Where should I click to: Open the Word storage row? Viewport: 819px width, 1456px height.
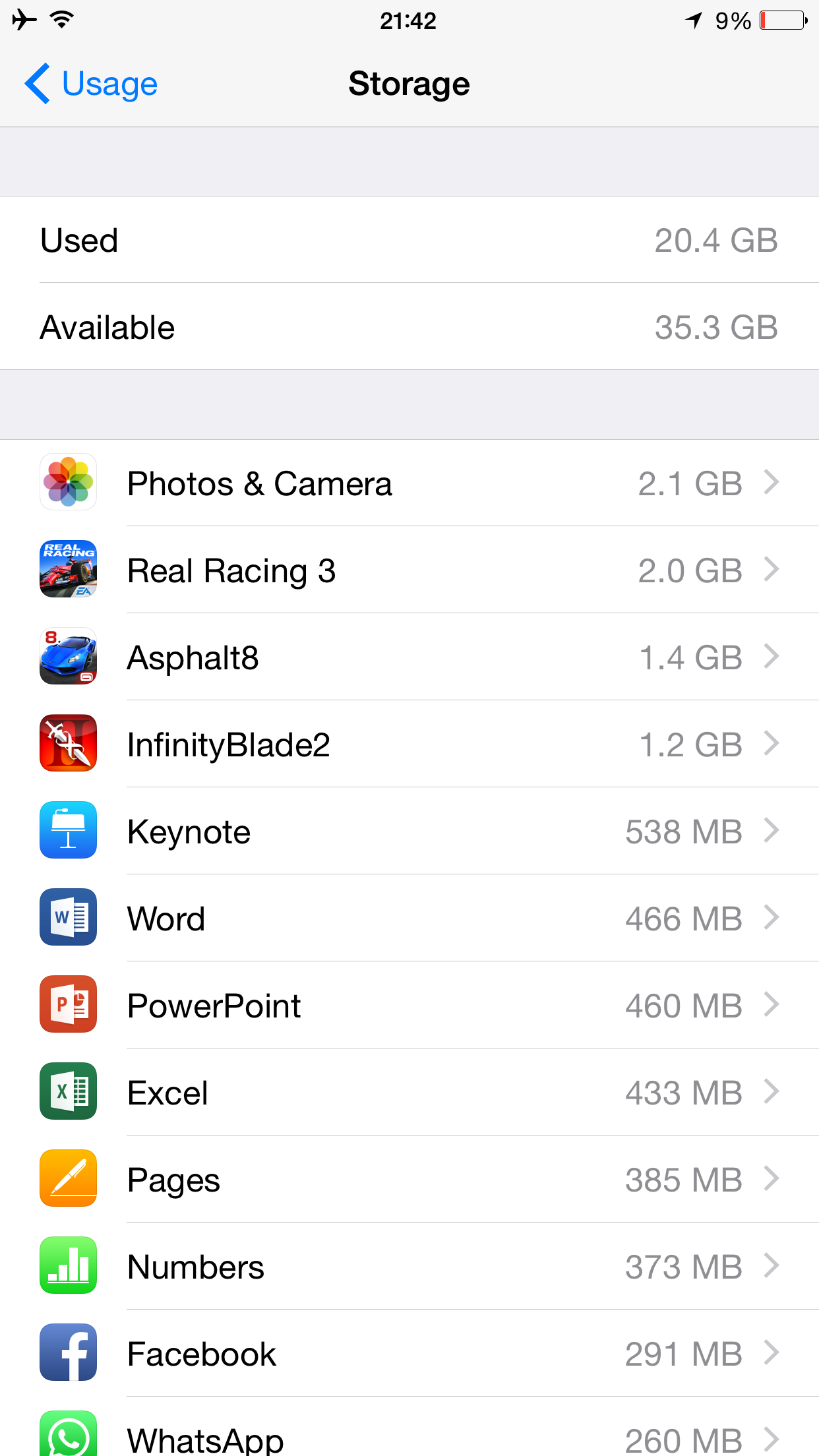click(409, 919)
